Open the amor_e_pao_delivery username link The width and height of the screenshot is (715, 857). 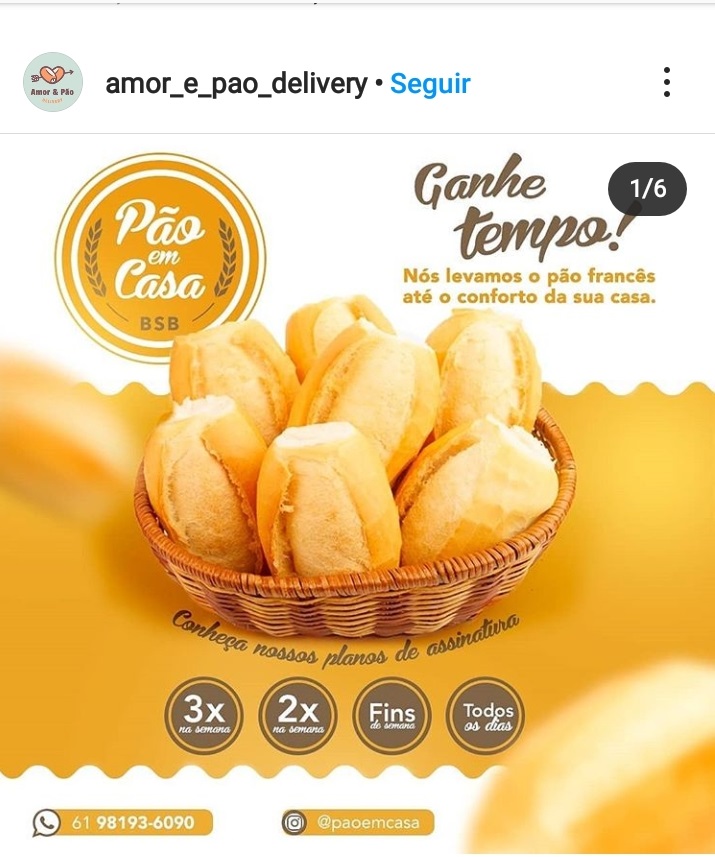[x=236, y=83]
